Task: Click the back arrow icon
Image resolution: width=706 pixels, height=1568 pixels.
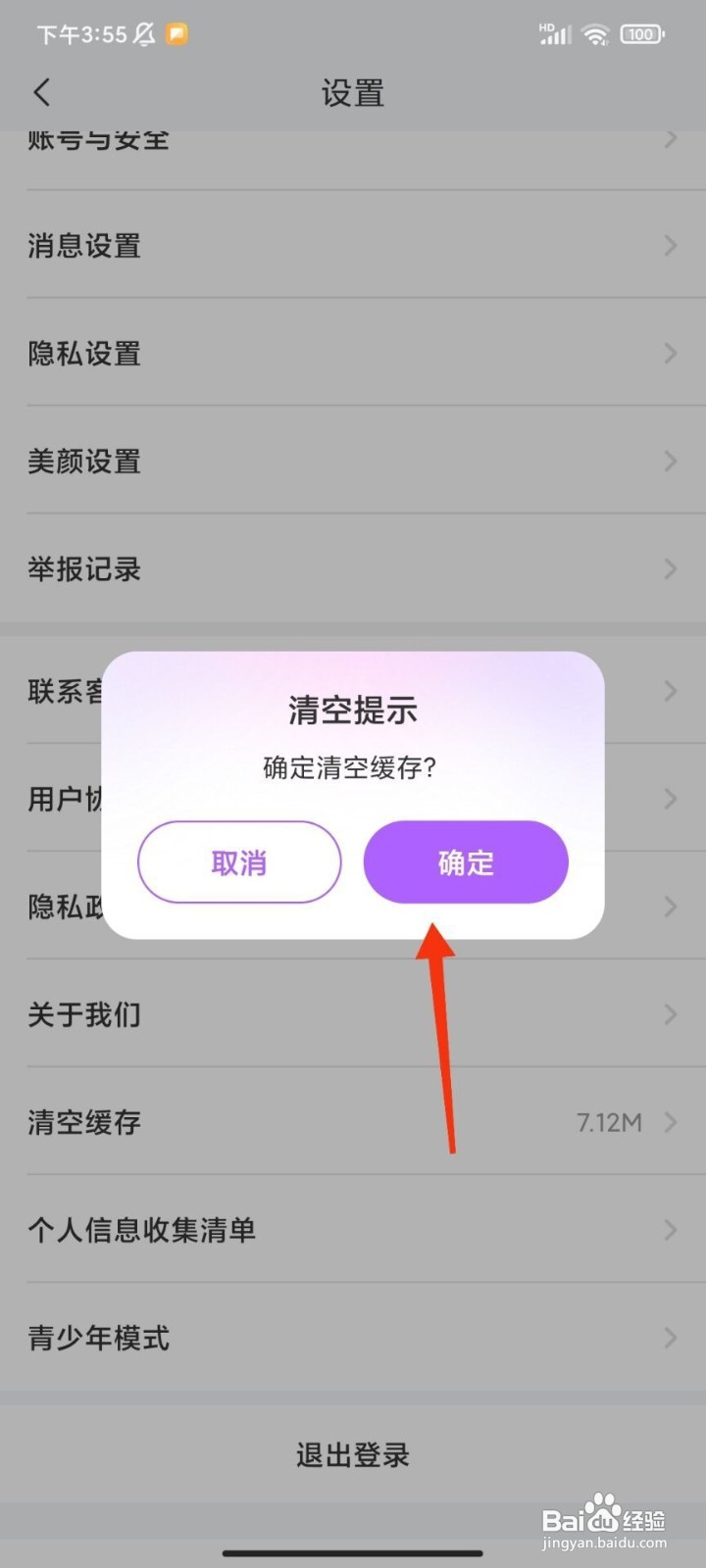Action: tap(40, 91)
